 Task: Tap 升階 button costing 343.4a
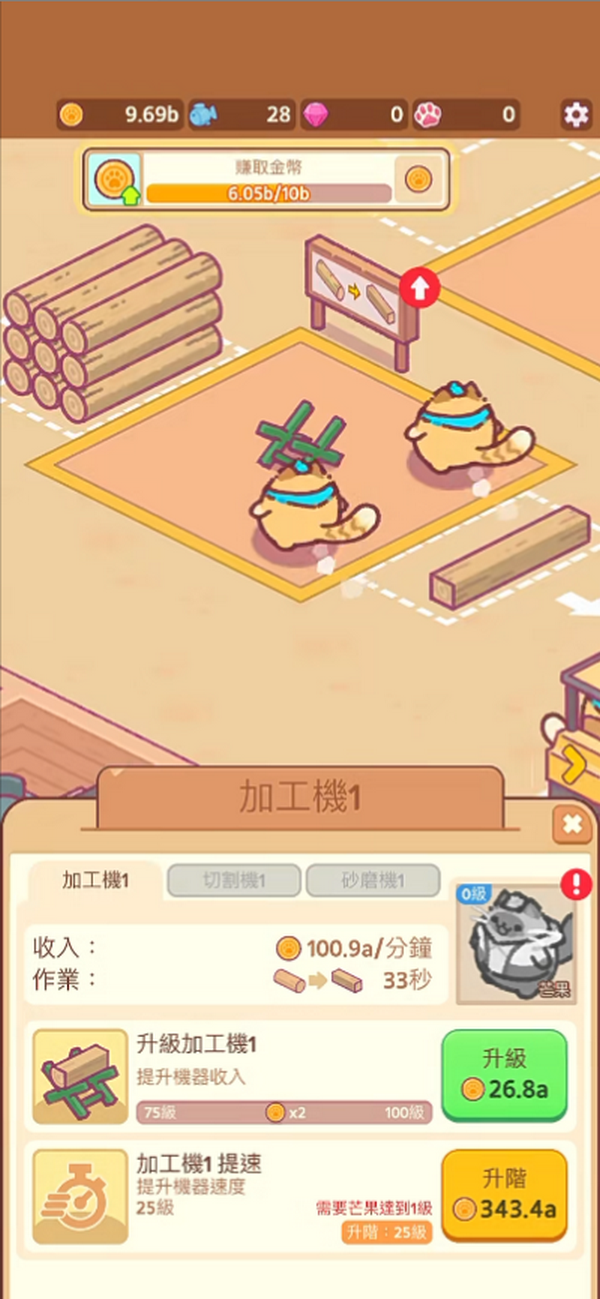click(504, 1195)
